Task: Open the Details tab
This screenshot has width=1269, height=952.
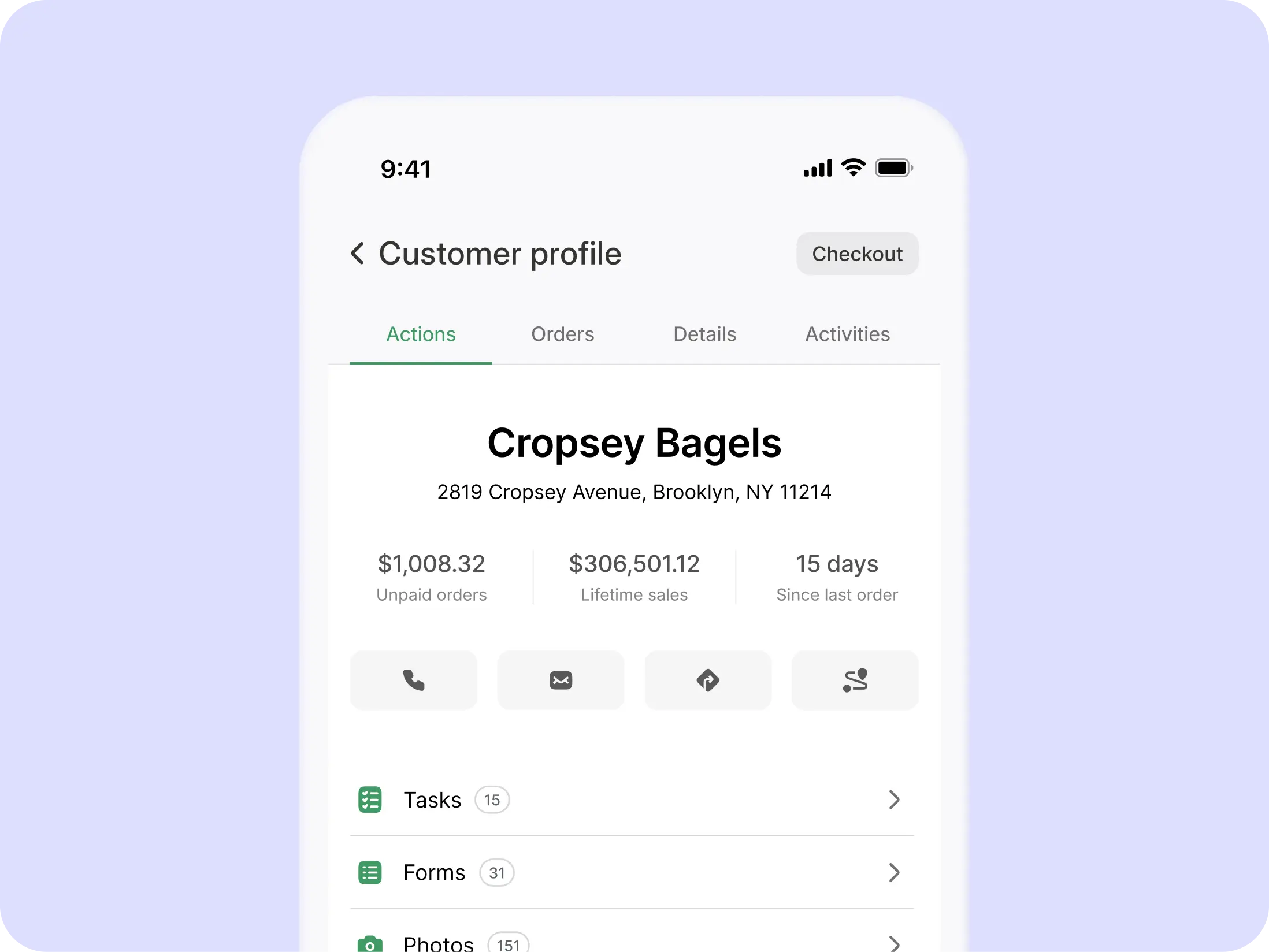Action: point(704,334)
